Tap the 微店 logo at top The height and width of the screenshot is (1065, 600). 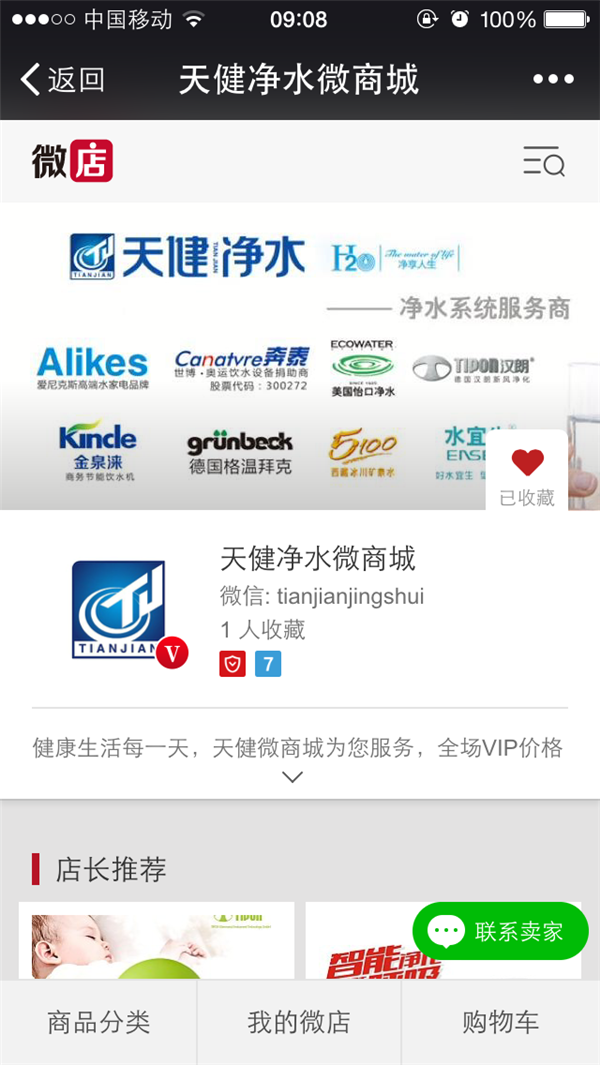[x=73, y=161]
